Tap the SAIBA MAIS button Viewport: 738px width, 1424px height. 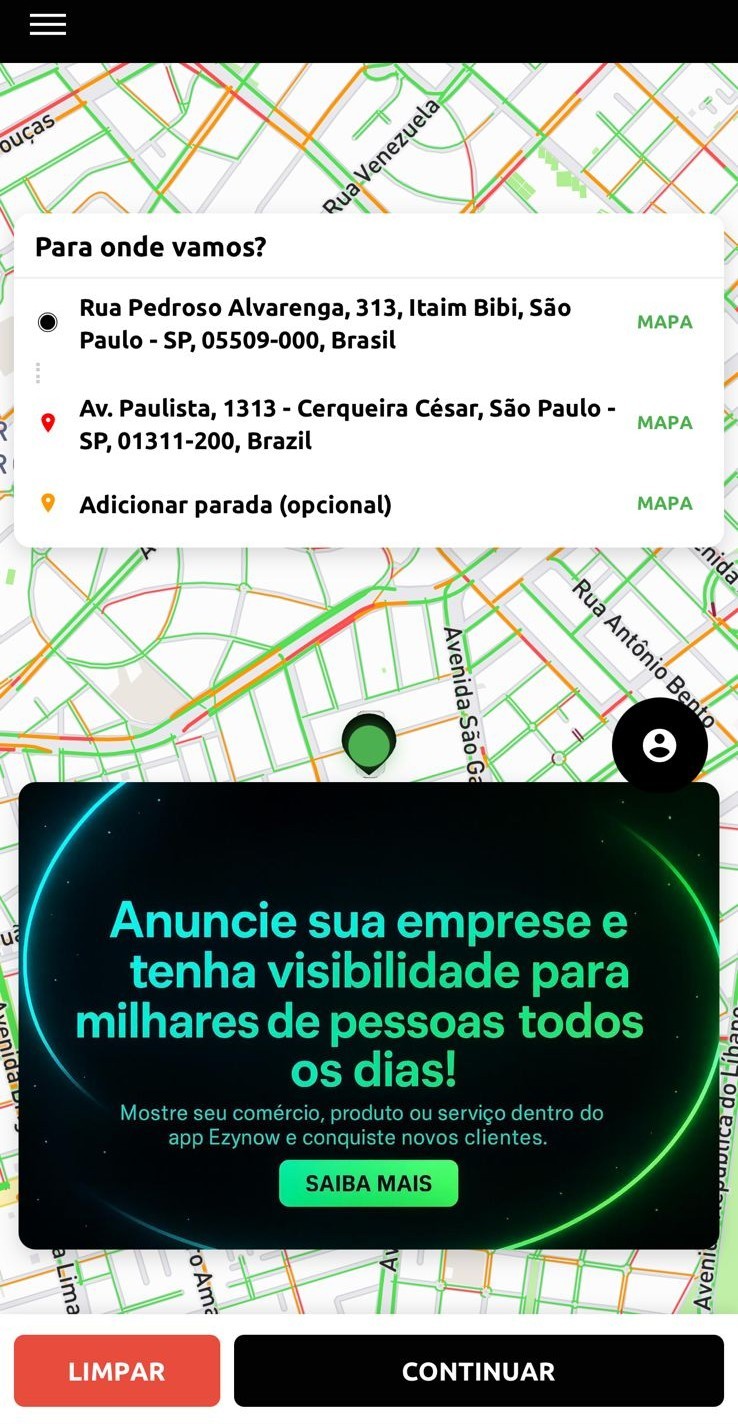point(368,1183)
